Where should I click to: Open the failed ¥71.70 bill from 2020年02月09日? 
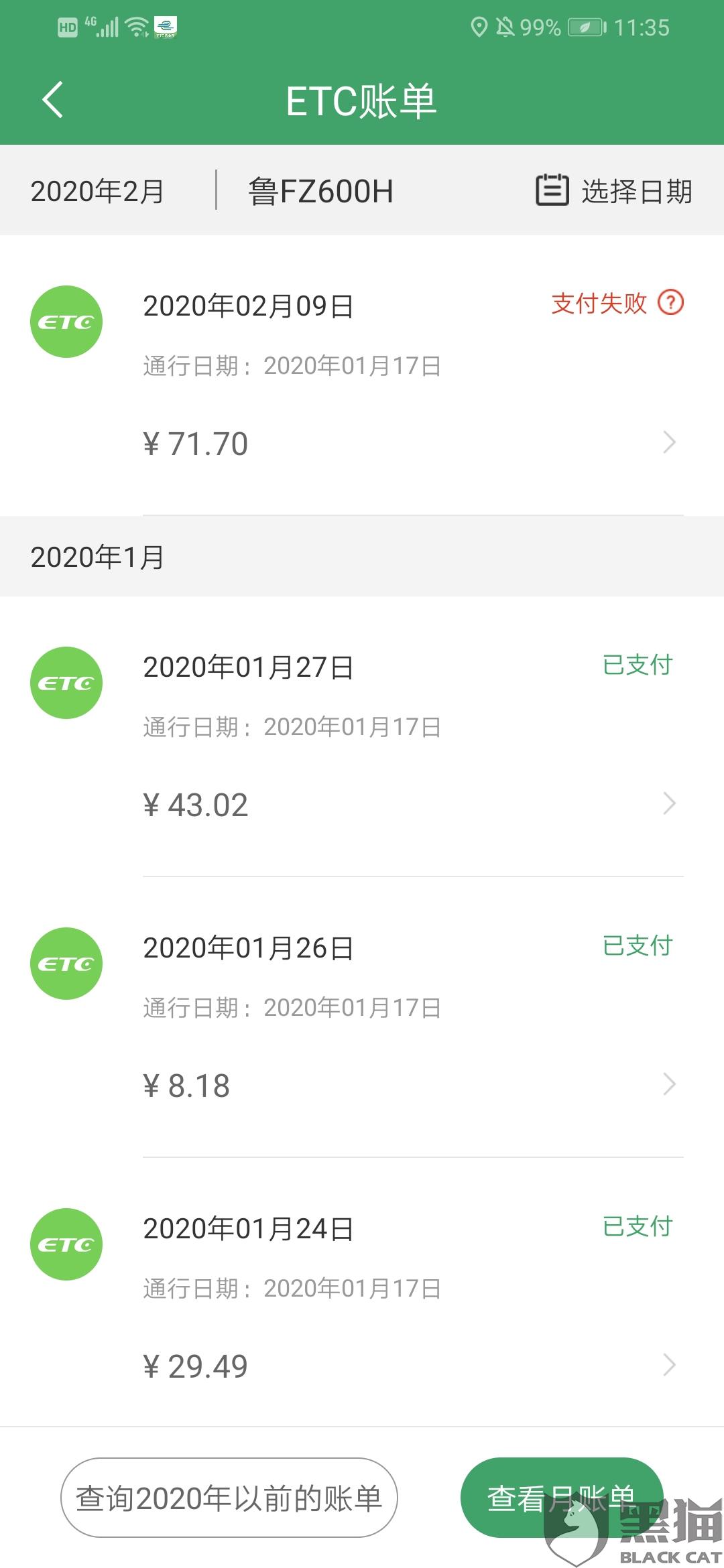pyautogui.click(x=362, y=375)
